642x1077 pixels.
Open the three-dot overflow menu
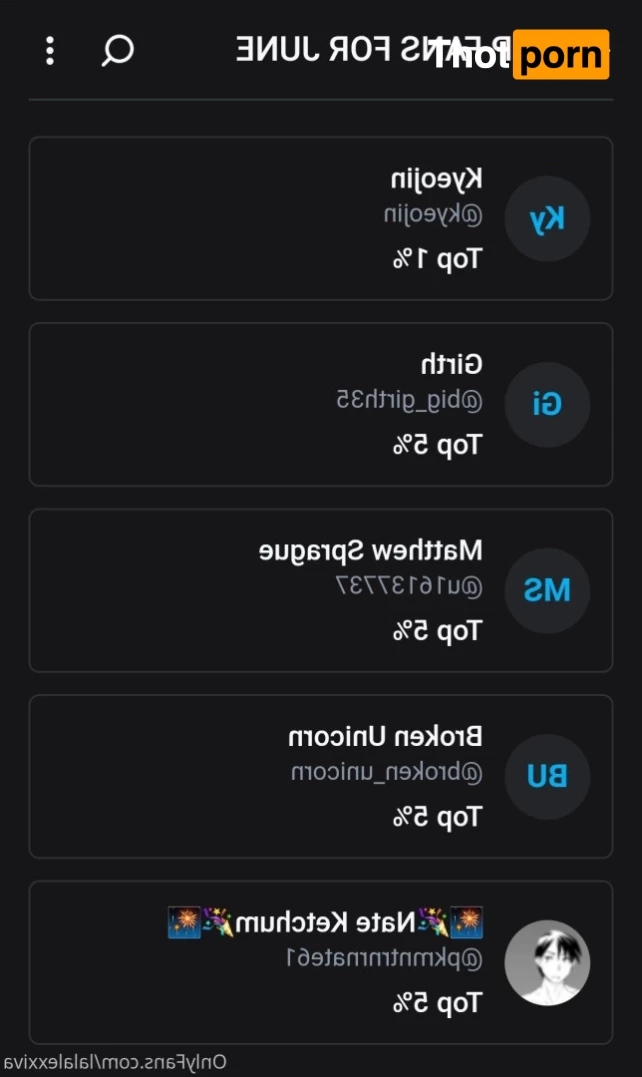(x=51, y=50)
